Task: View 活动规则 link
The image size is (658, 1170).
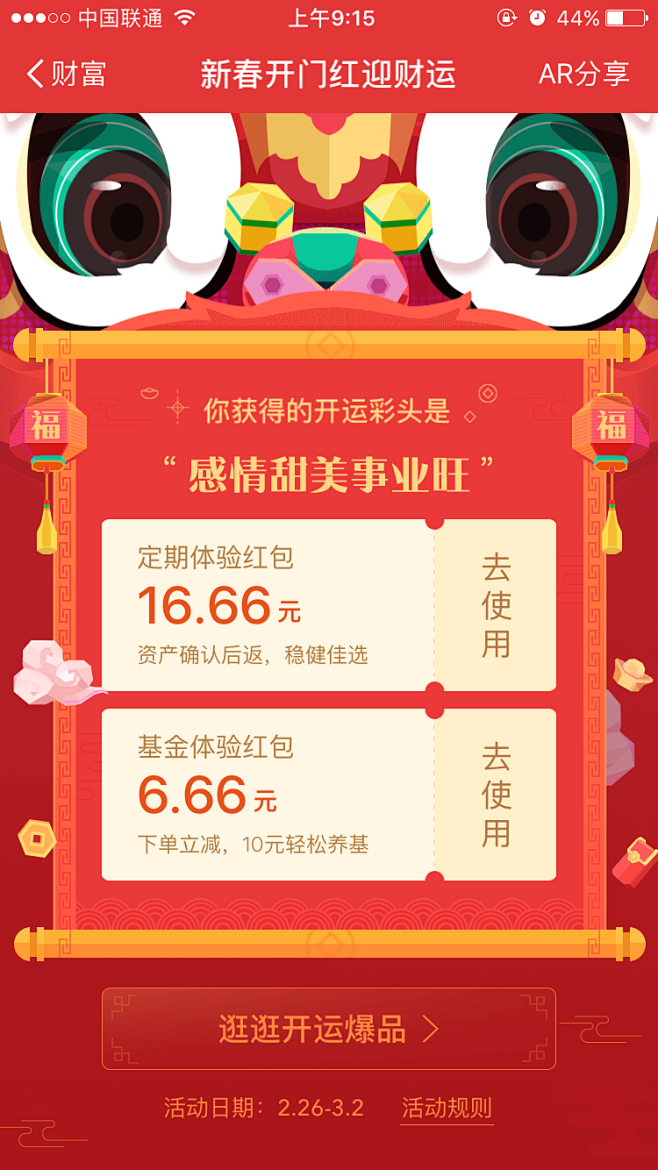Action: [446, 1108]
